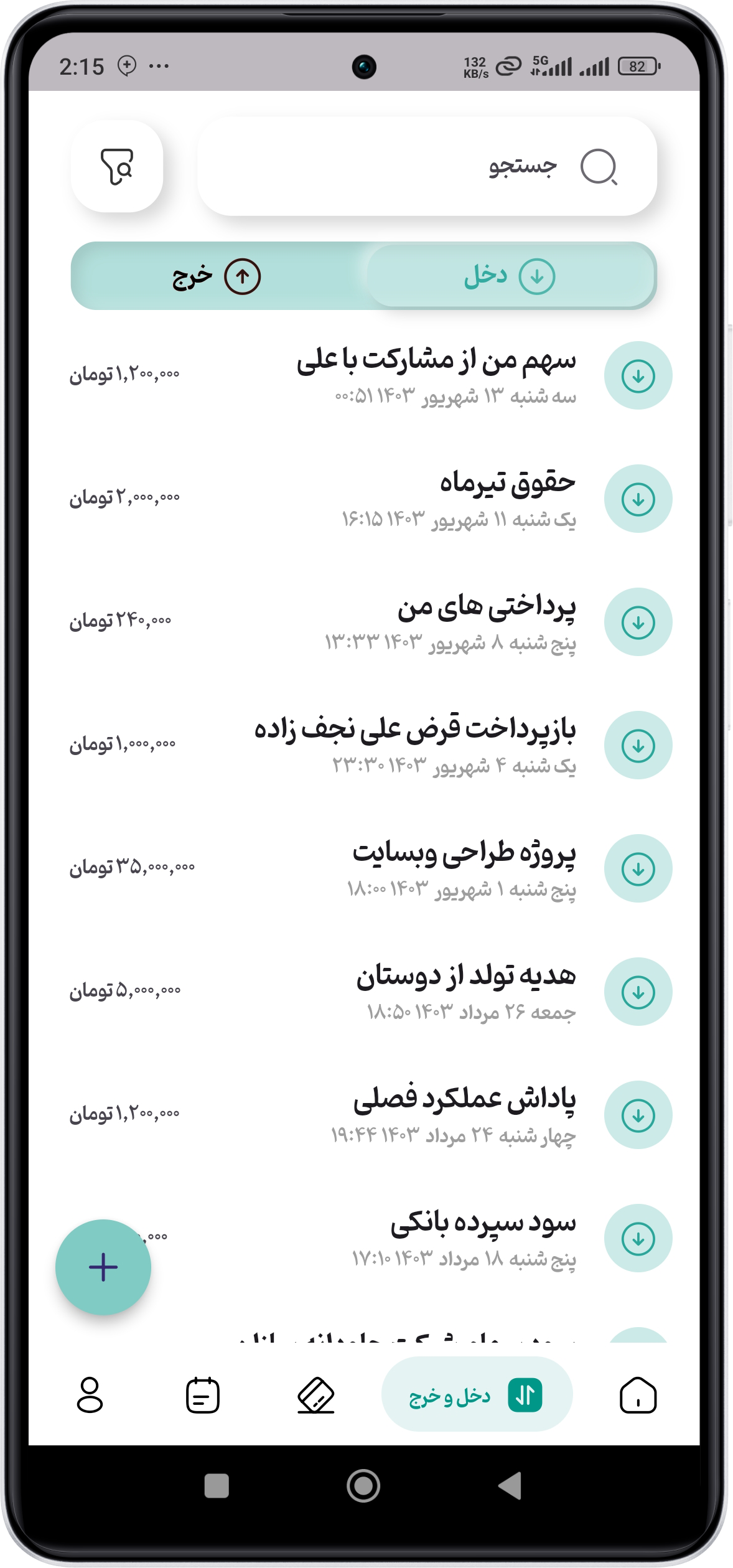Open سهم من از مشارکت با علی entry
This screenshot has height=1568, width=733.
pos(436,375)
